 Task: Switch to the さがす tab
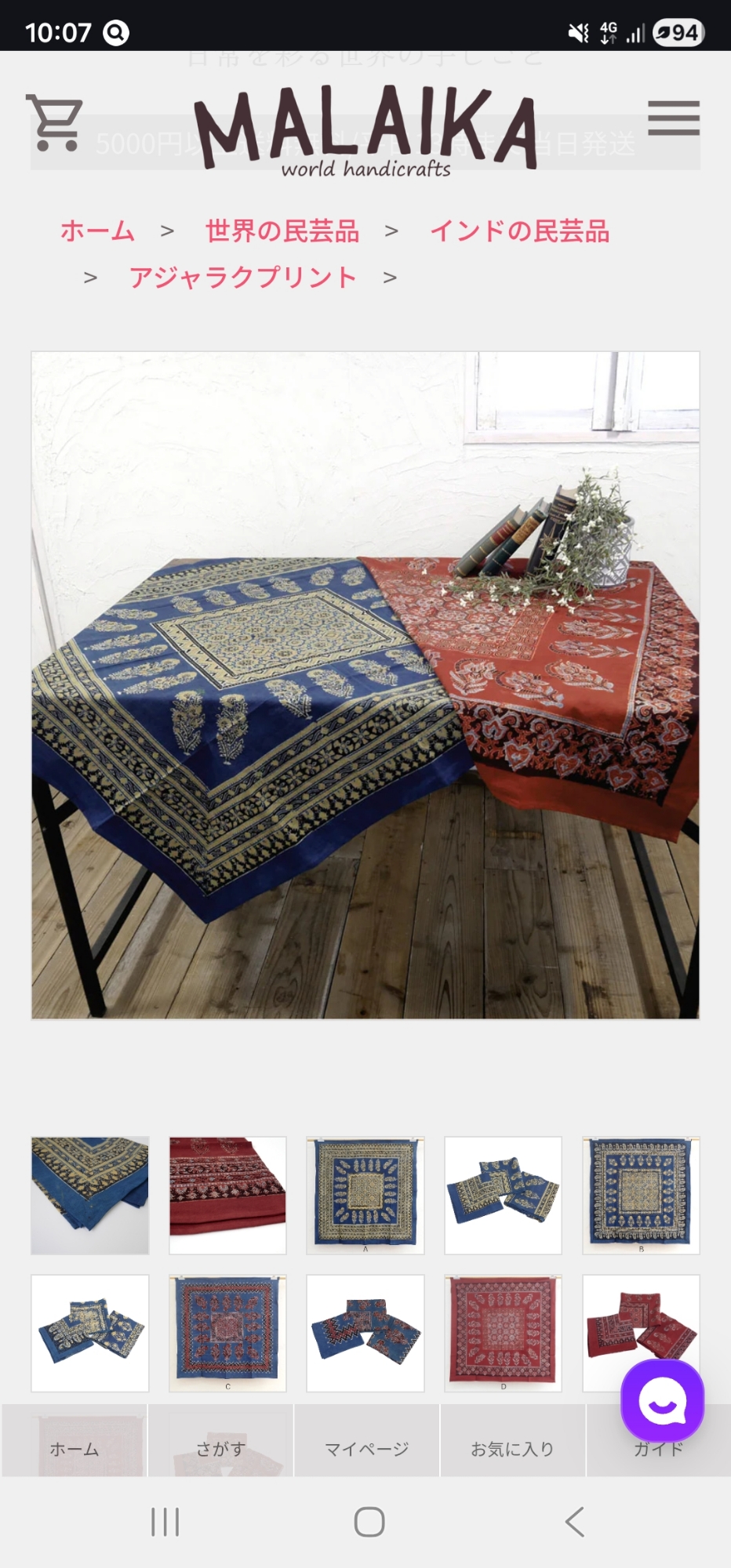coord(220,1449)
